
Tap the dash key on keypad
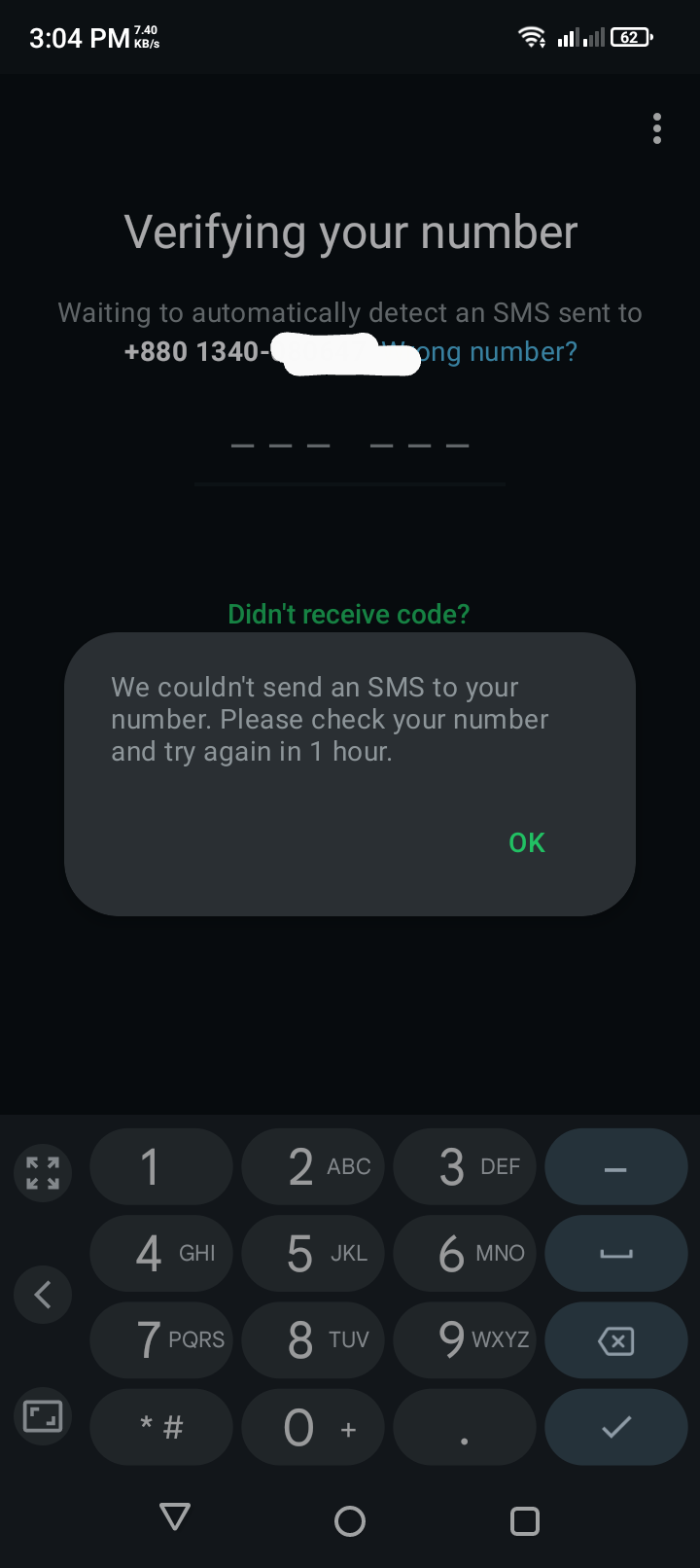[x=615, y=1166]
